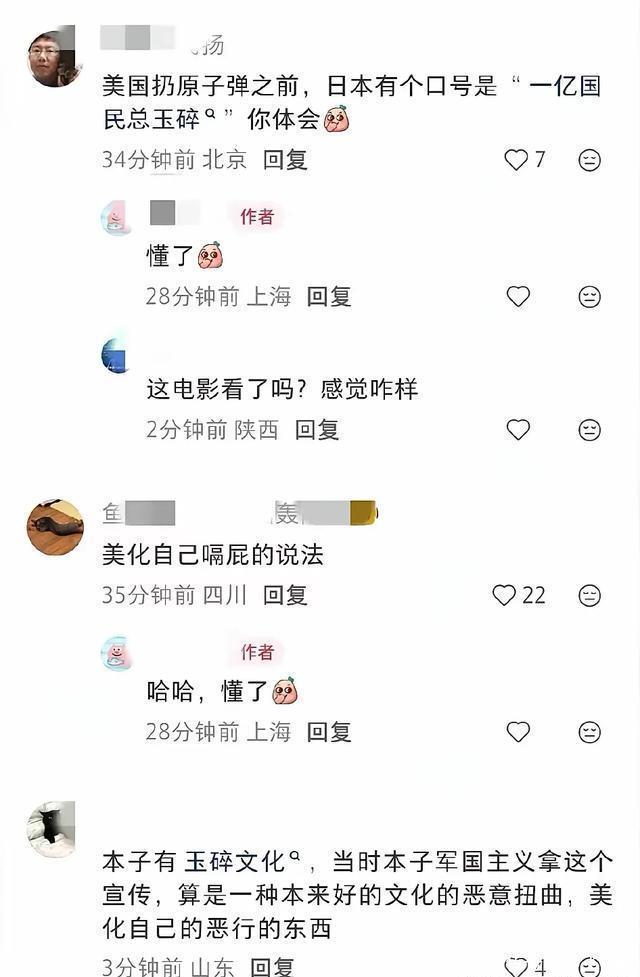Image resolution: width=640 pixels, height=977 pixels.
Task: Like the Beijing comment with 7 likes
Action: point(516,160)
